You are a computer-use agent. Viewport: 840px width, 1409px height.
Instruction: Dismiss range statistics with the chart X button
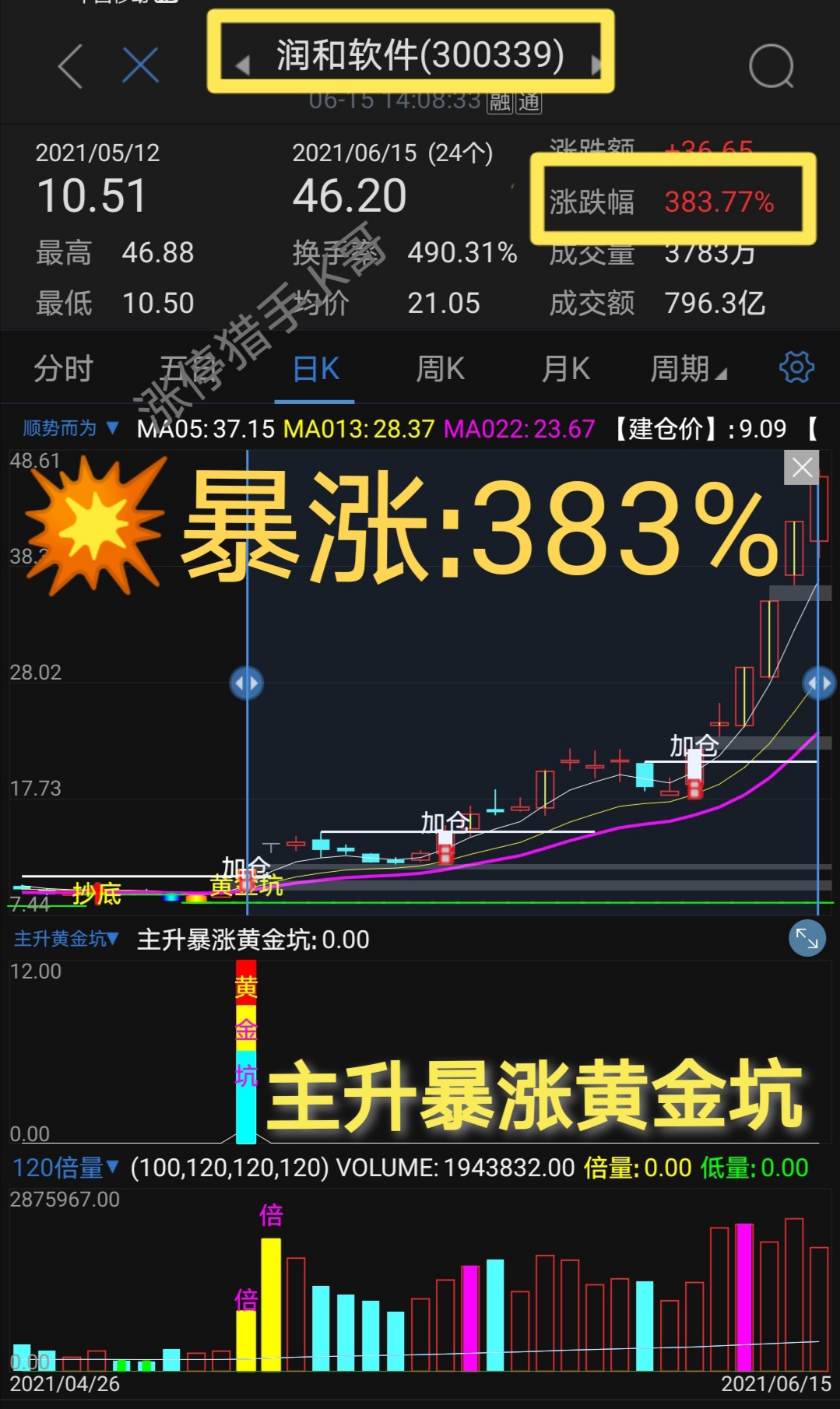click(x=802, y=468)
